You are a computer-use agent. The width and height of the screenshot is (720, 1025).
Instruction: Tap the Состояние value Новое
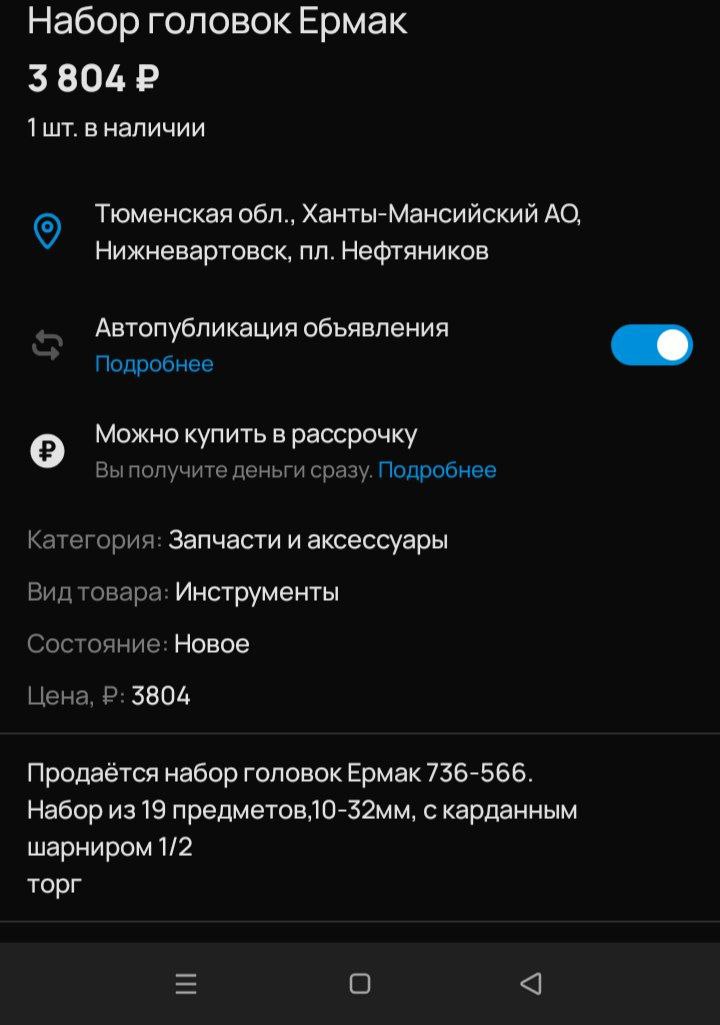coord(211,644)
